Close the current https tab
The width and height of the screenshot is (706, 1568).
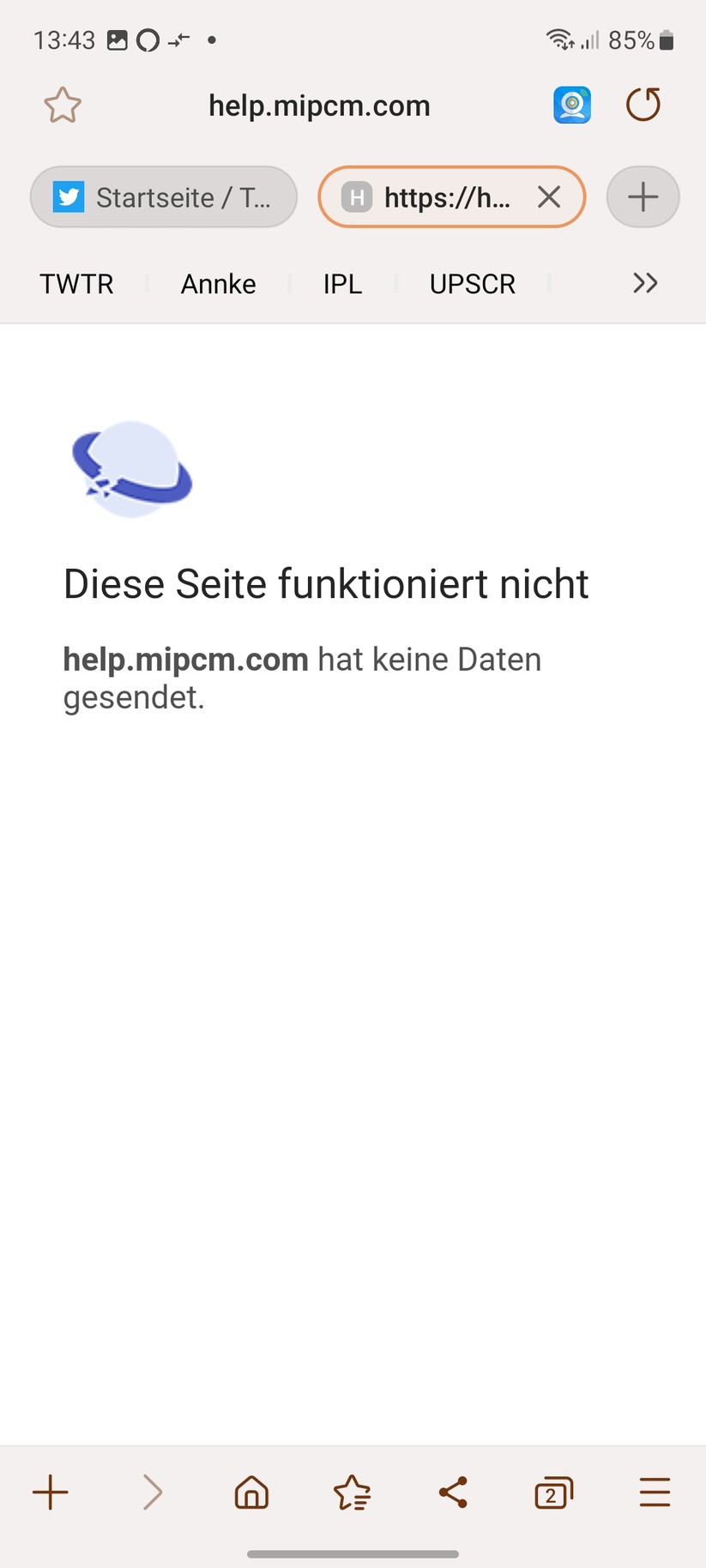548,196
